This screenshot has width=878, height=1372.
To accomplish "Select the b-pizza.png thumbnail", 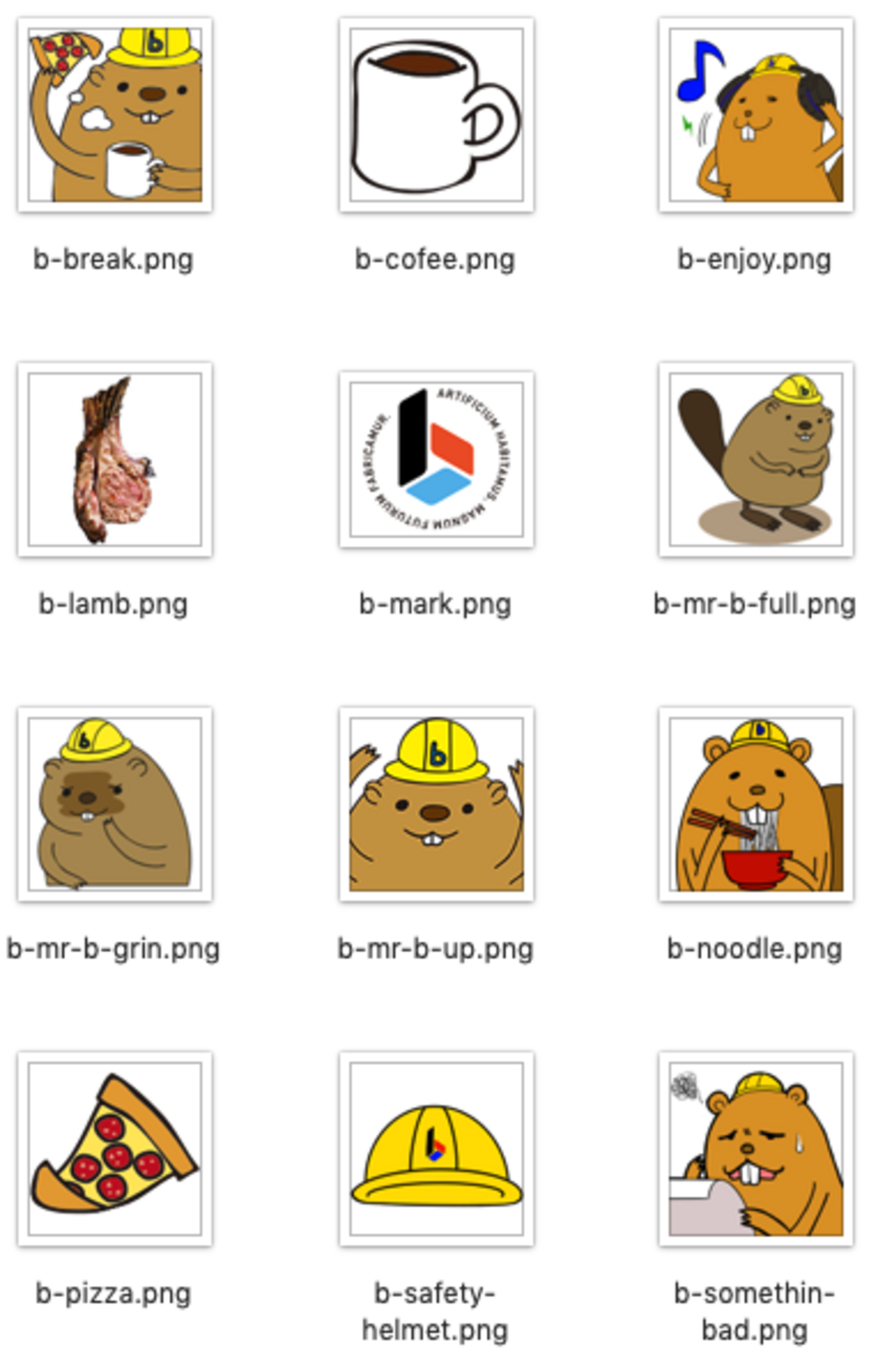I will click(x=115, y=1148).
